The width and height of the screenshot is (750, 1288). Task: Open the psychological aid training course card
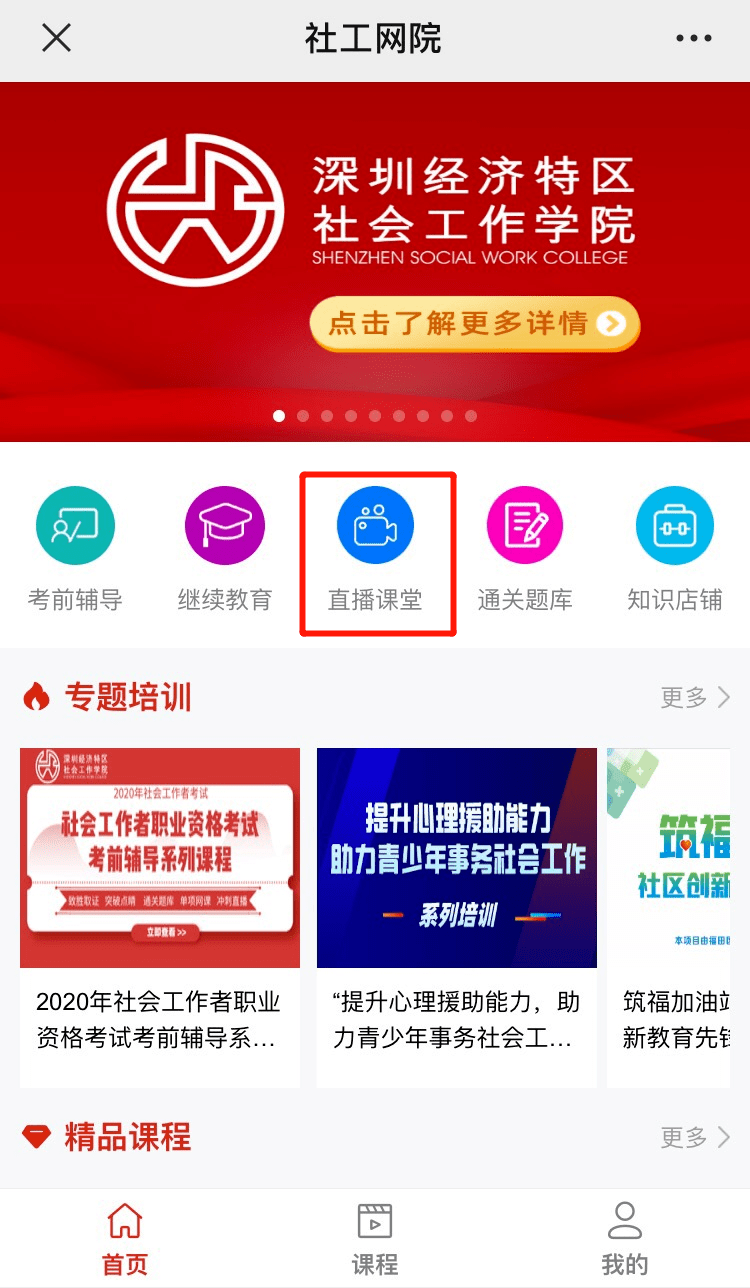coord(456,858)
